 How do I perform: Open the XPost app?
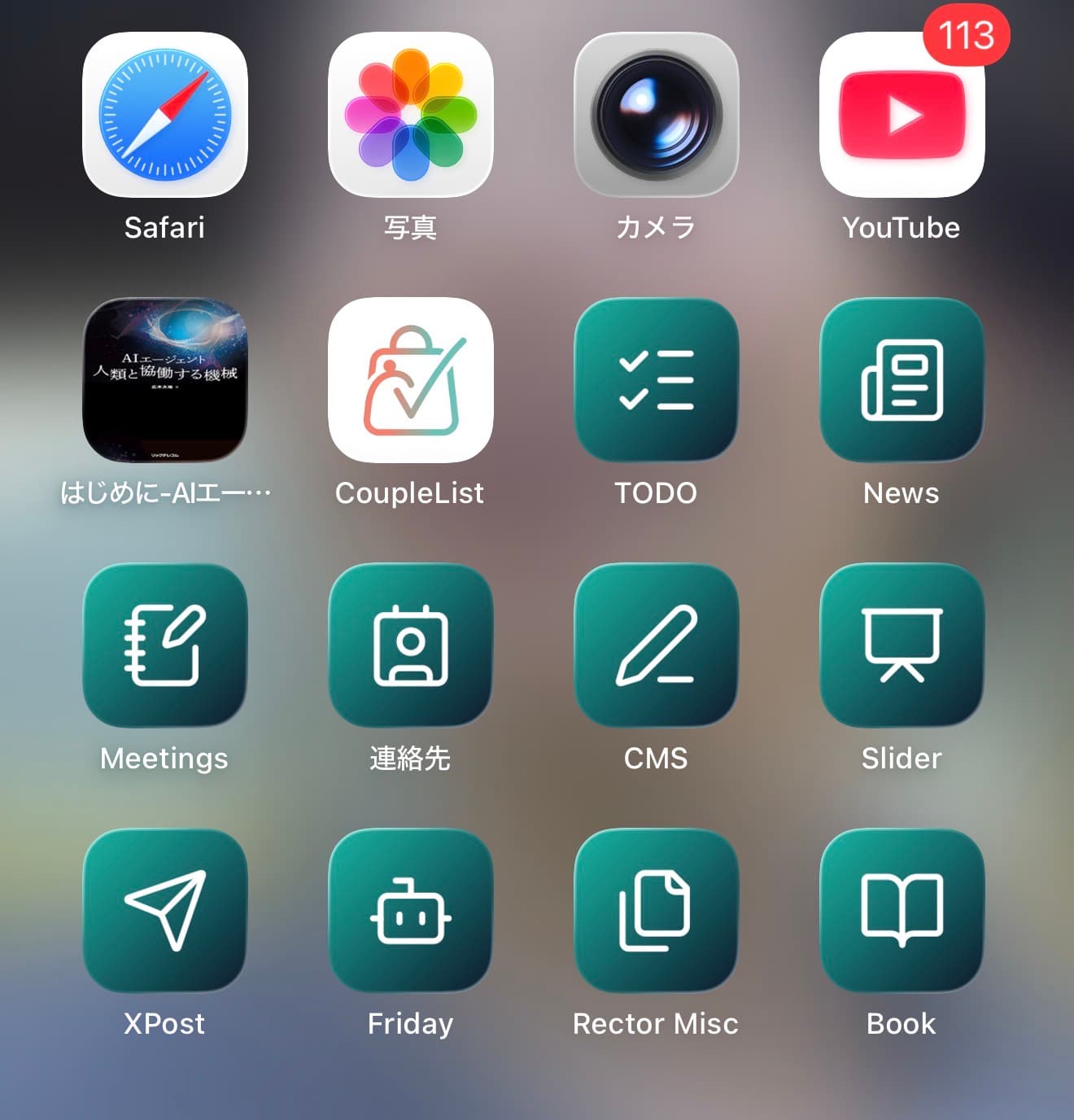(164, 911)
